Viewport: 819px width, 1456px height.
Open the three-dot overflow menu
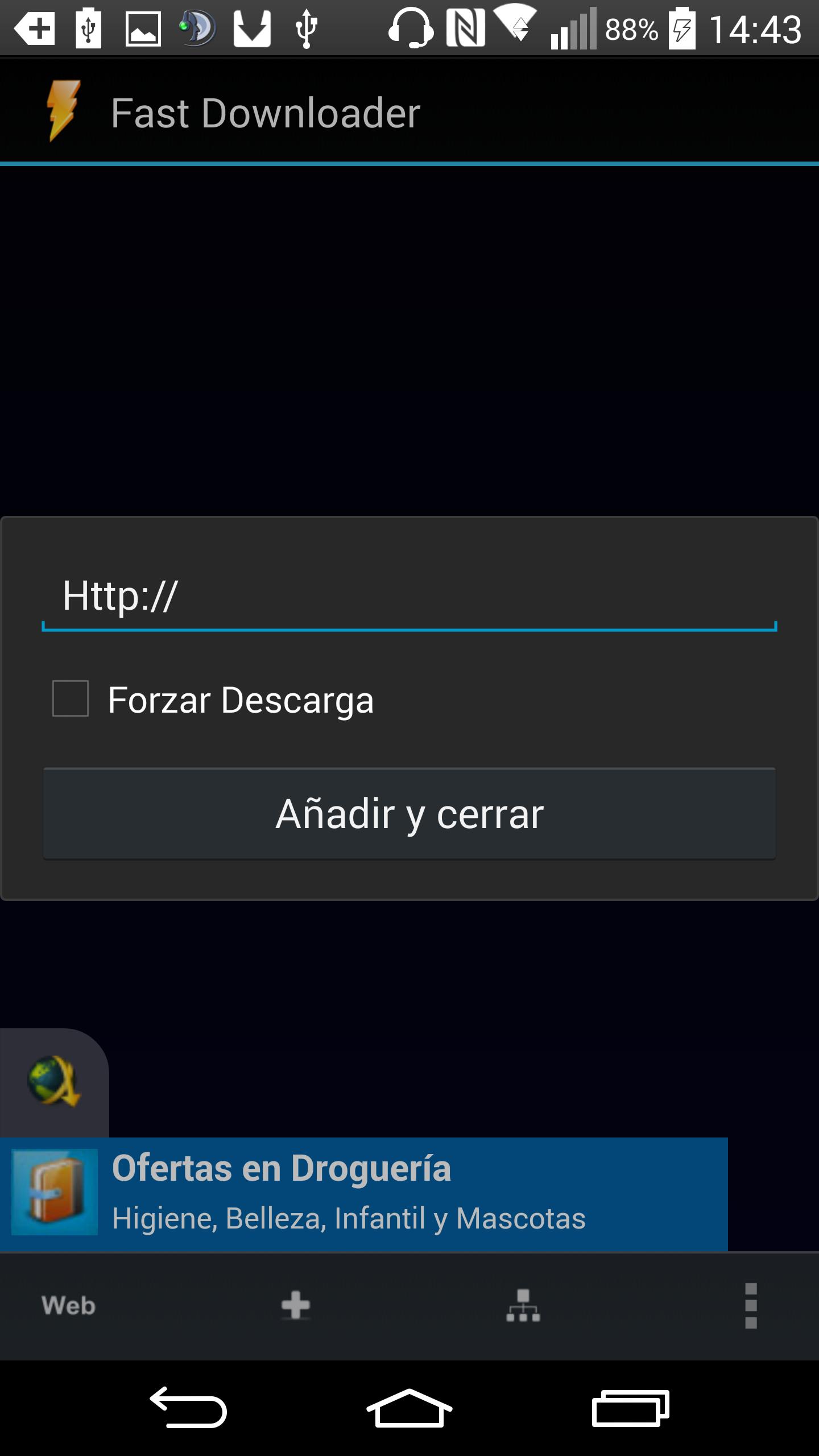751,1306
